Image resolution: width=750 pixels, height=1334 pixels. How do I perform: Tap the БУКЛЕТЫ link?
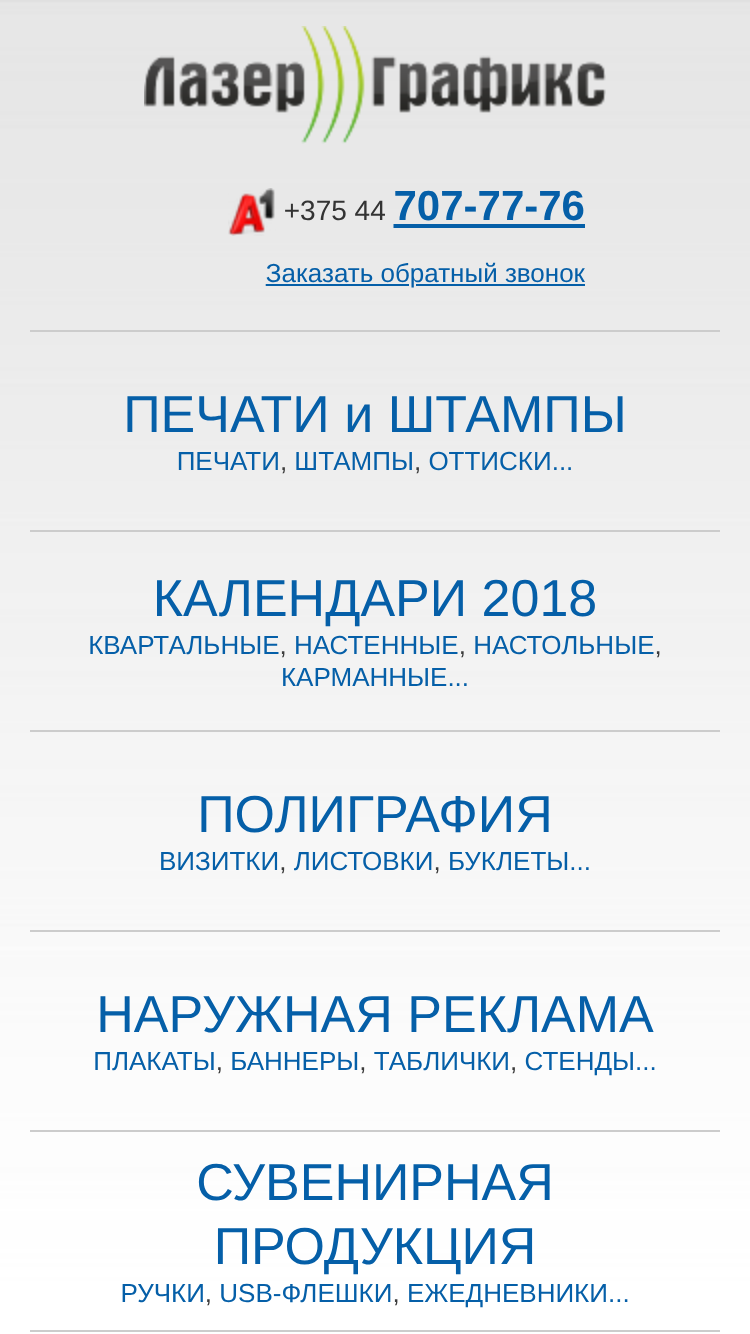519,861
